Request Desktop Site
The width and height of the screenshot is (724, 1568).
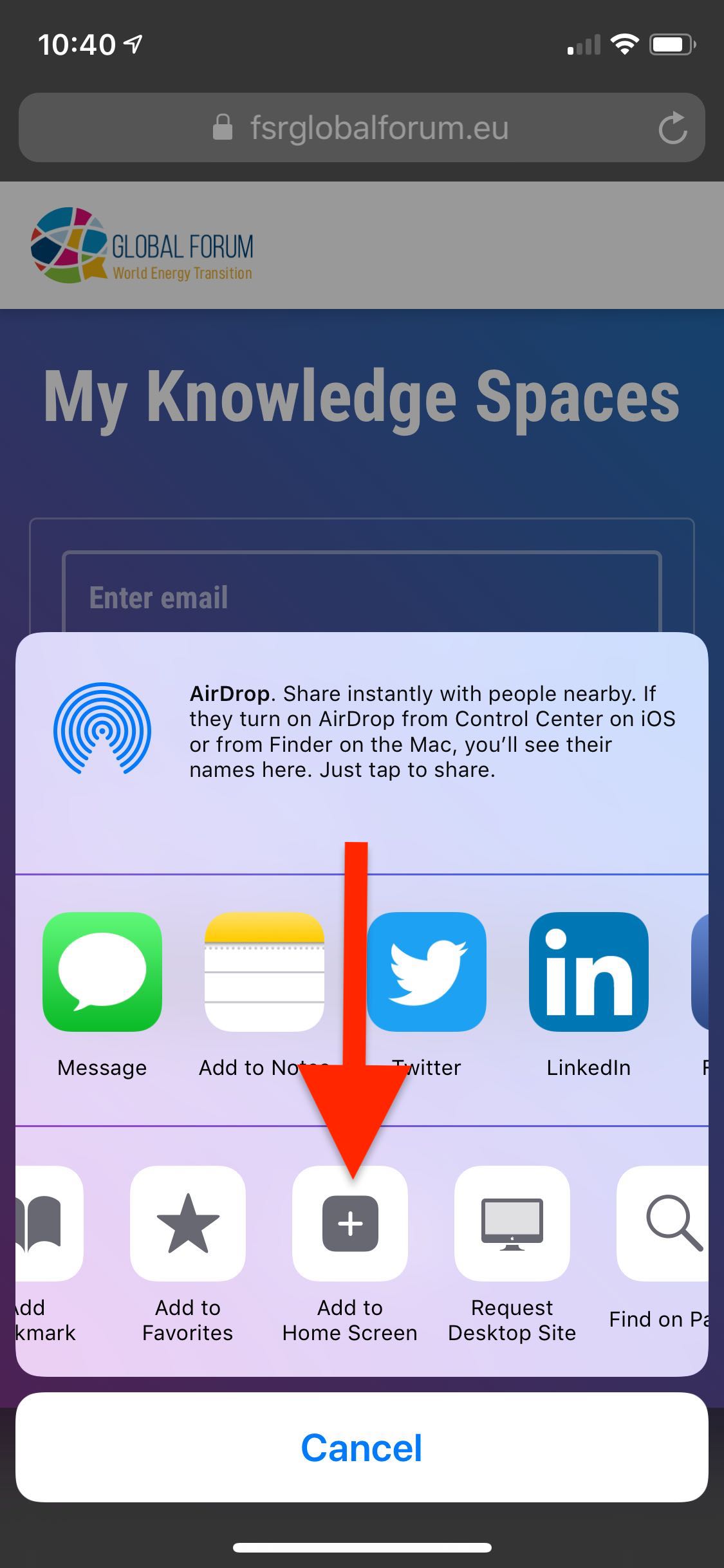point(512,1224)
